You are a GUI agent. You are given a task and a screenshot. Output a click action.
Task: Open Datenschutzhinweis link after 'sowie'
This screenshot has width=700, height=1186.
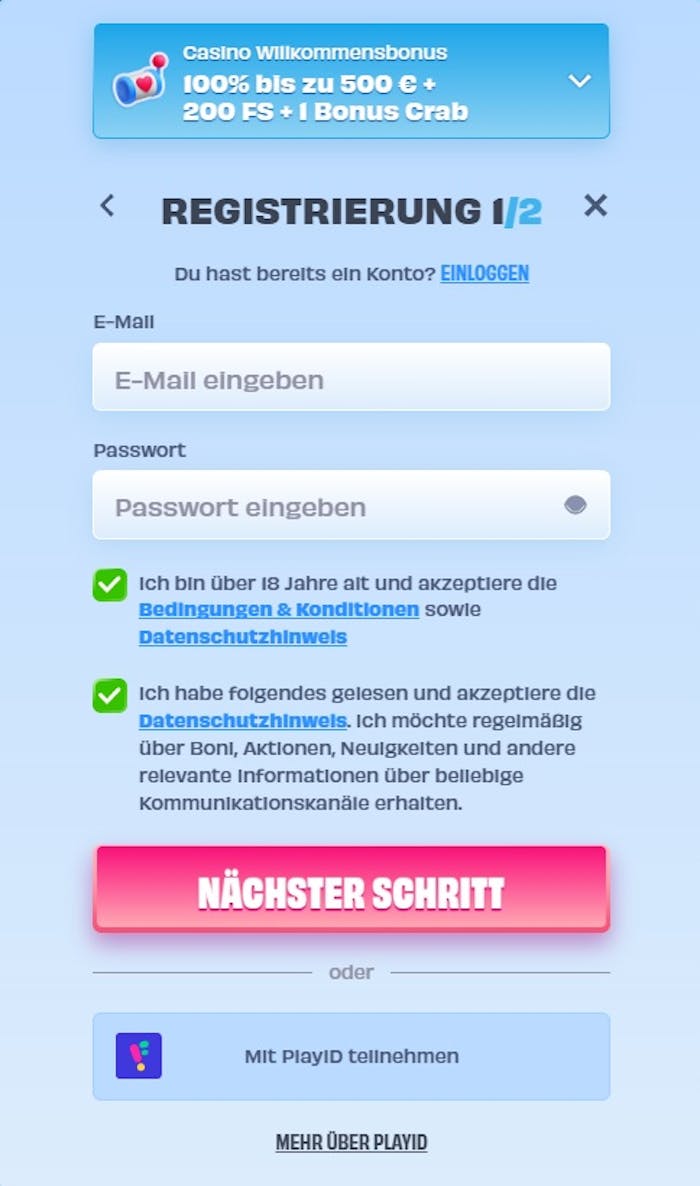coord(243,637)
